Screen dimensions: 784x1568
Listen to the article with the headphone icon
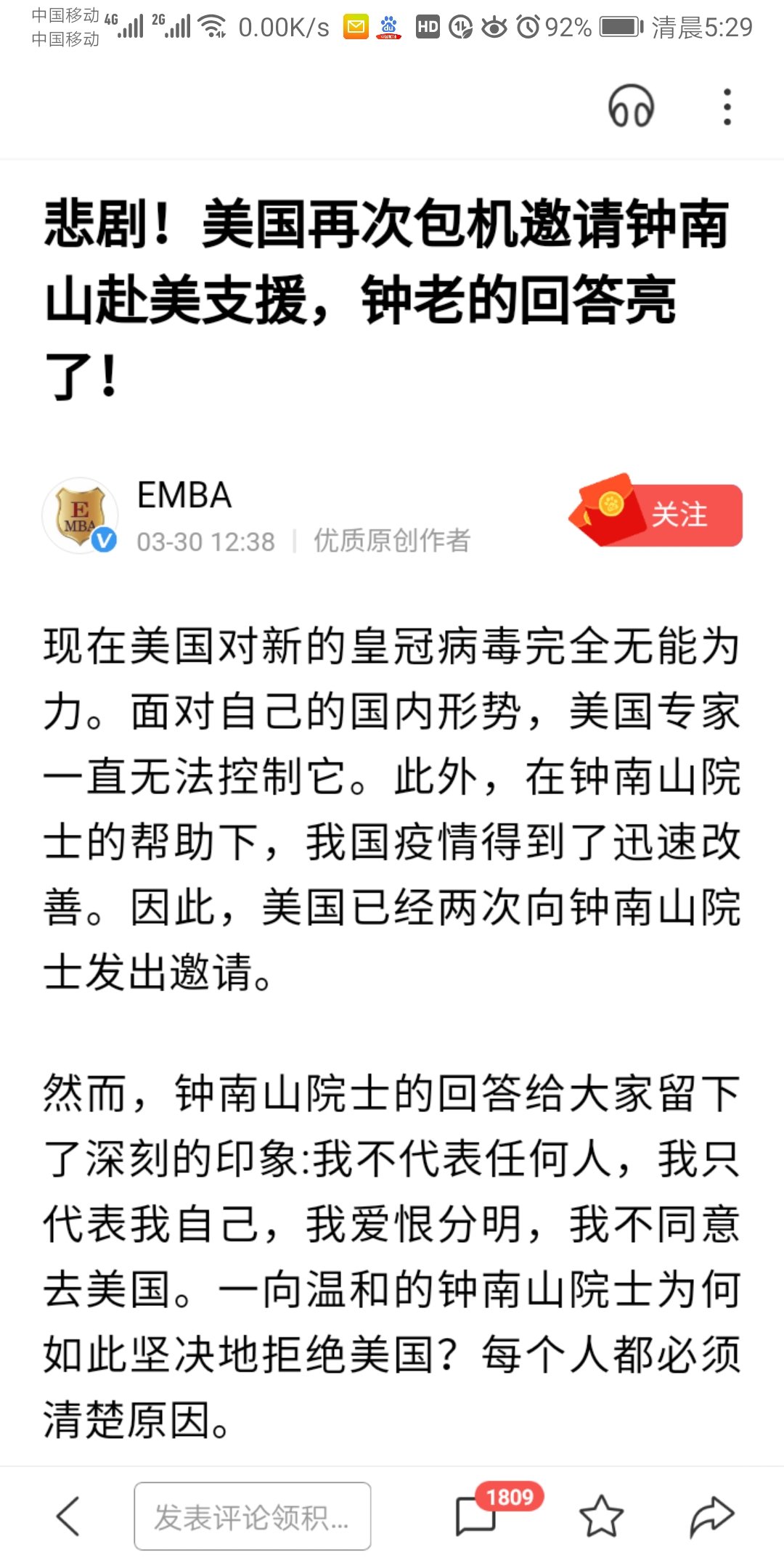click(x=631, y=107)
